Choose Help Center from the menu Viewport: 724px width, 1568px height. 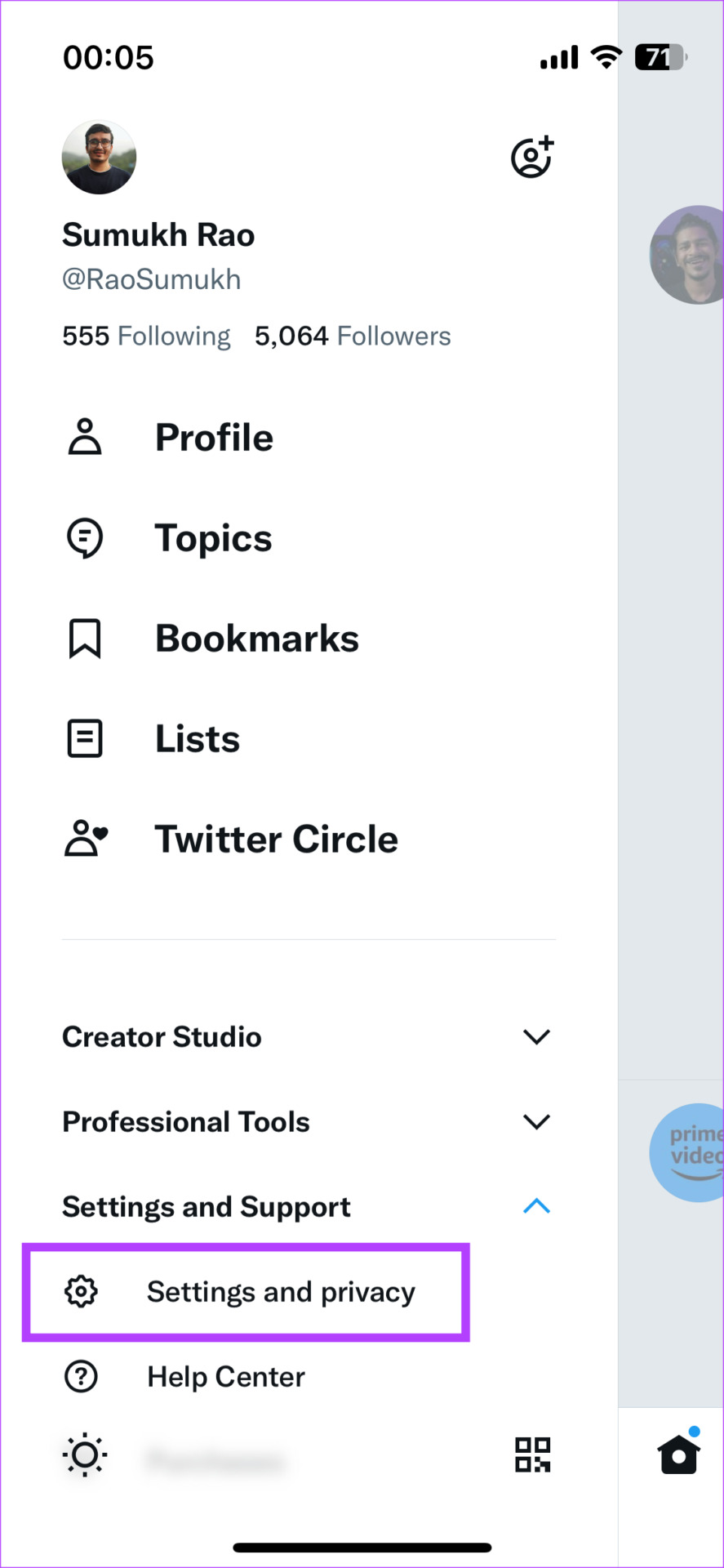pos(225,1376)
